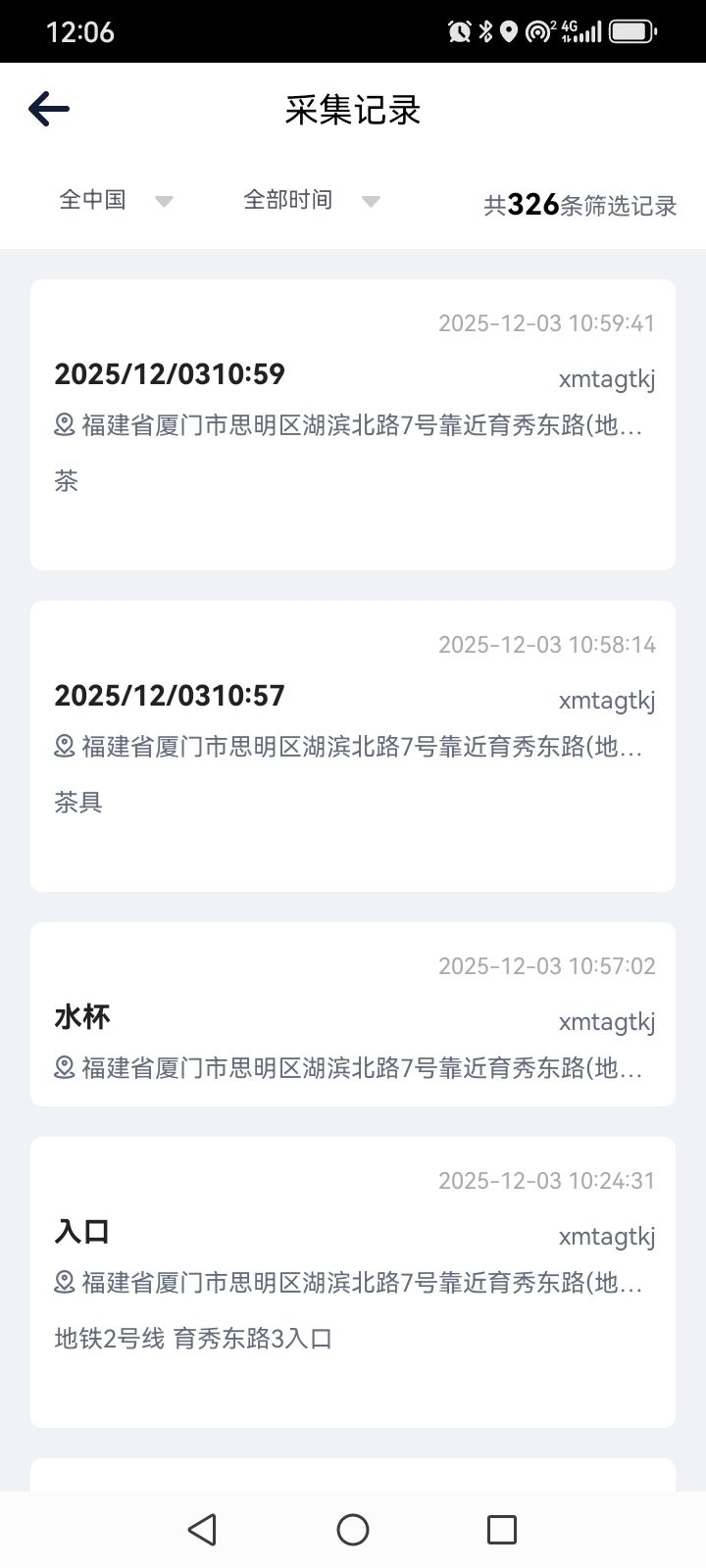
Task: Expand the 全部时间 time filter
Action: [310, 200]
